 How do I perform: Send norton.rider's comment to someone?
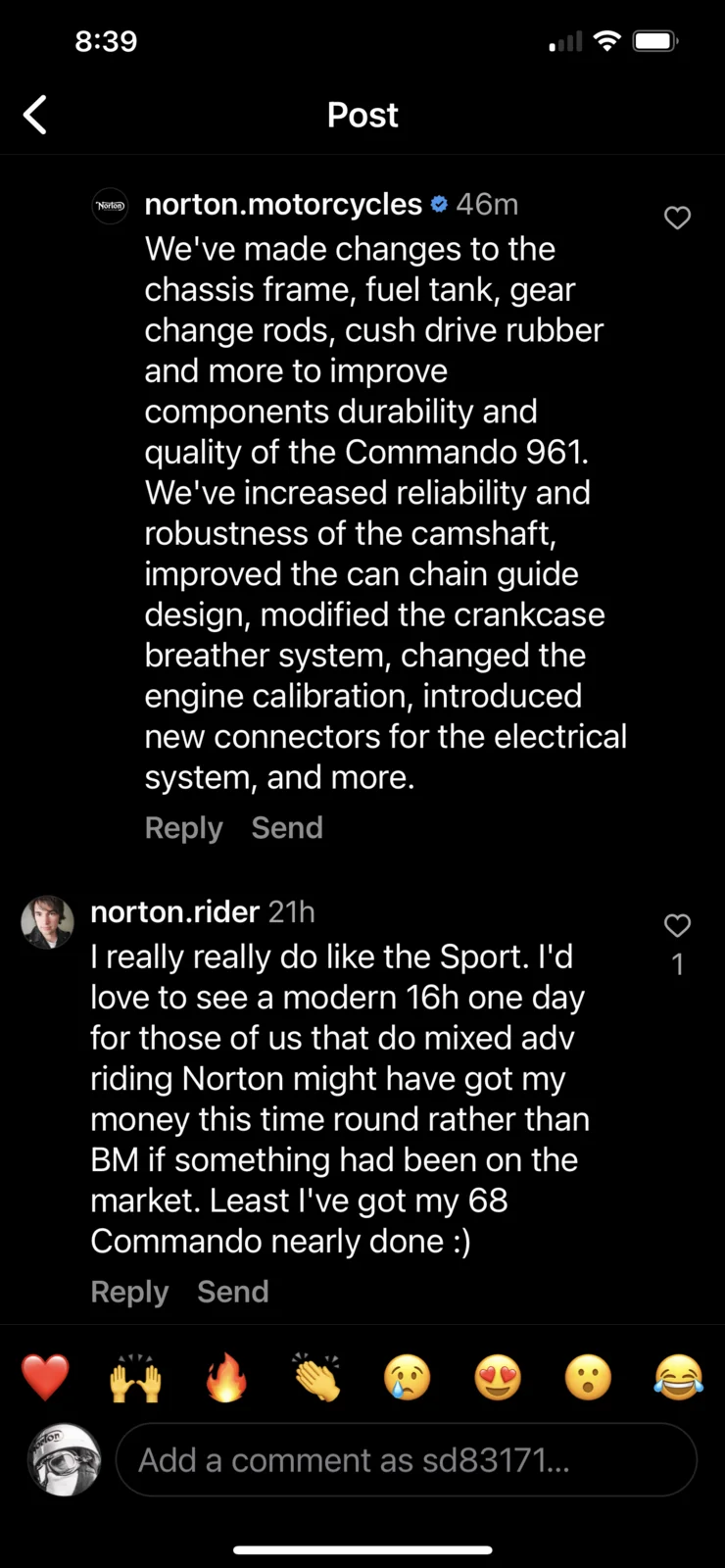(x=232, y=1292)
